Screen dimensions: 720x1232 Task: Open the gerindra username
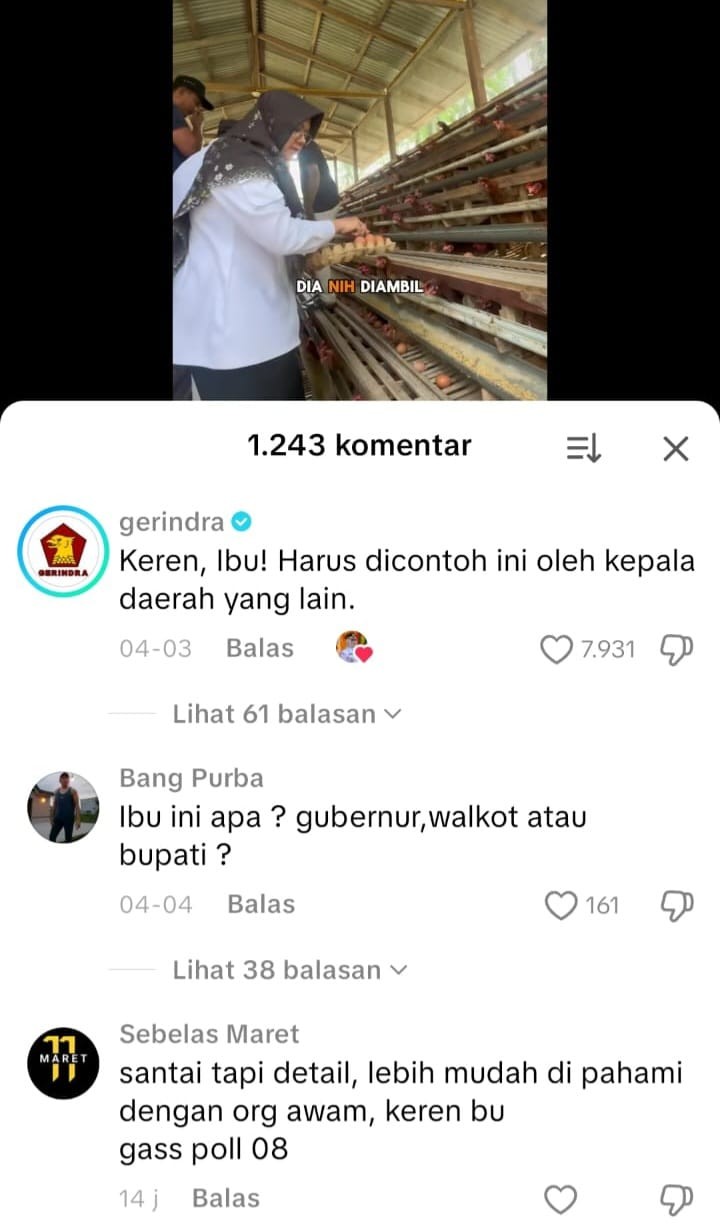[171, 521]
